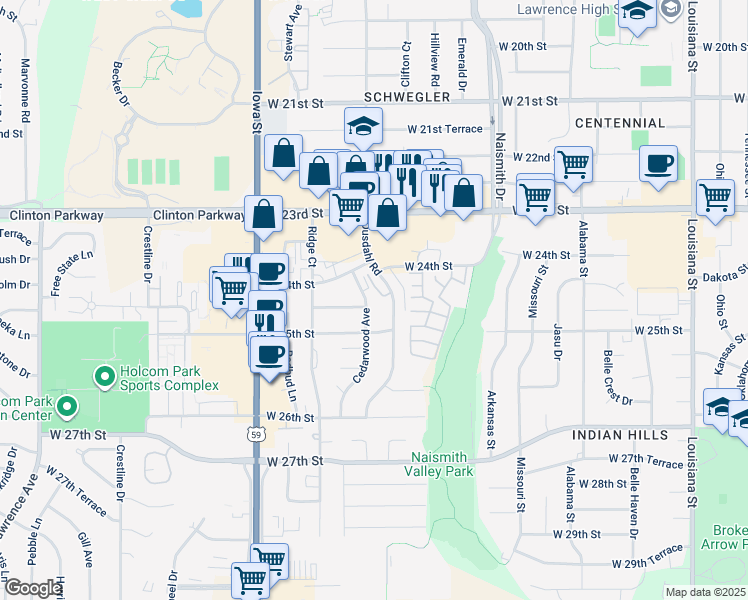
Task: Open the coffee pin on Iowa St near W 26th St
Action: [268, 354]
